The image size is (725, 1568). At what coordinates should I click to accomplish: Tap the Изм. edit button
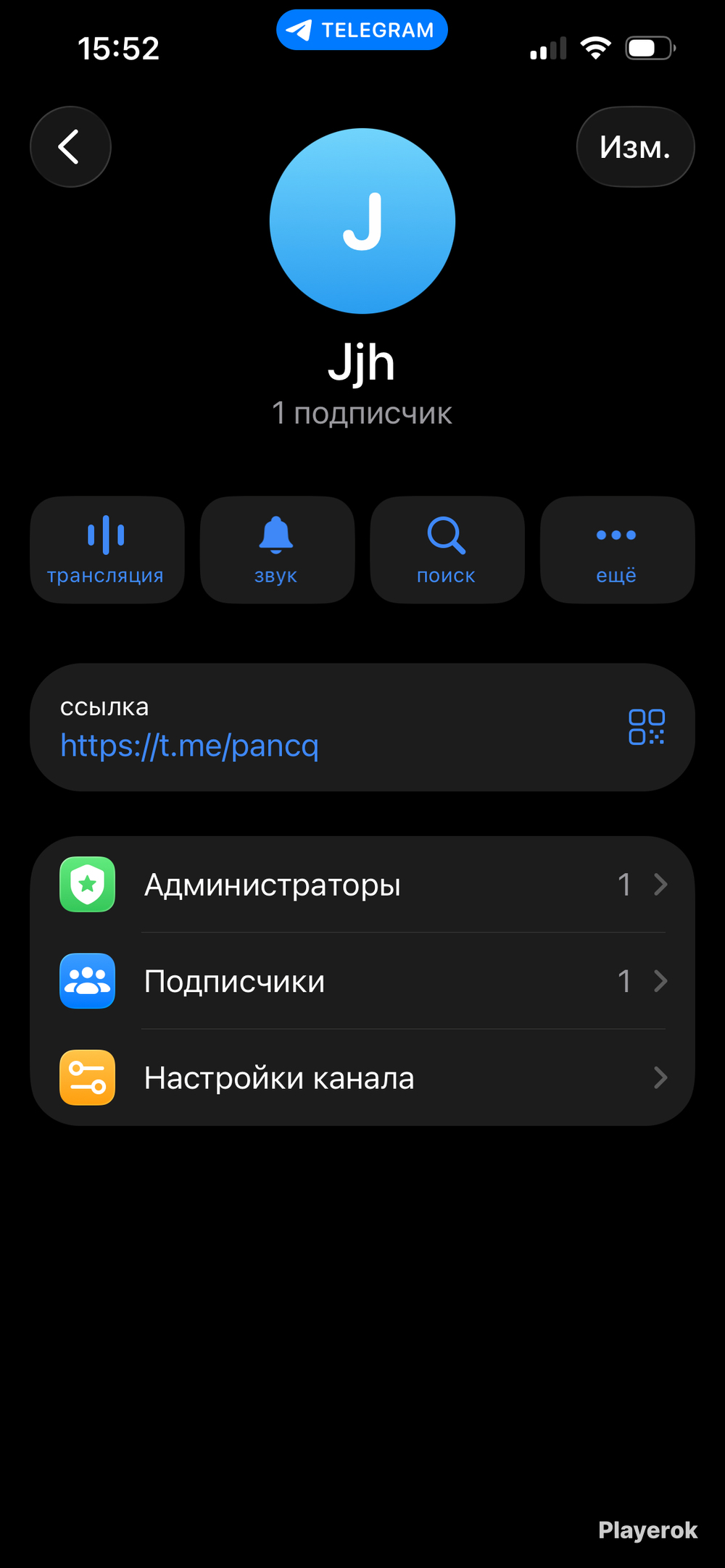click(635, 147)
